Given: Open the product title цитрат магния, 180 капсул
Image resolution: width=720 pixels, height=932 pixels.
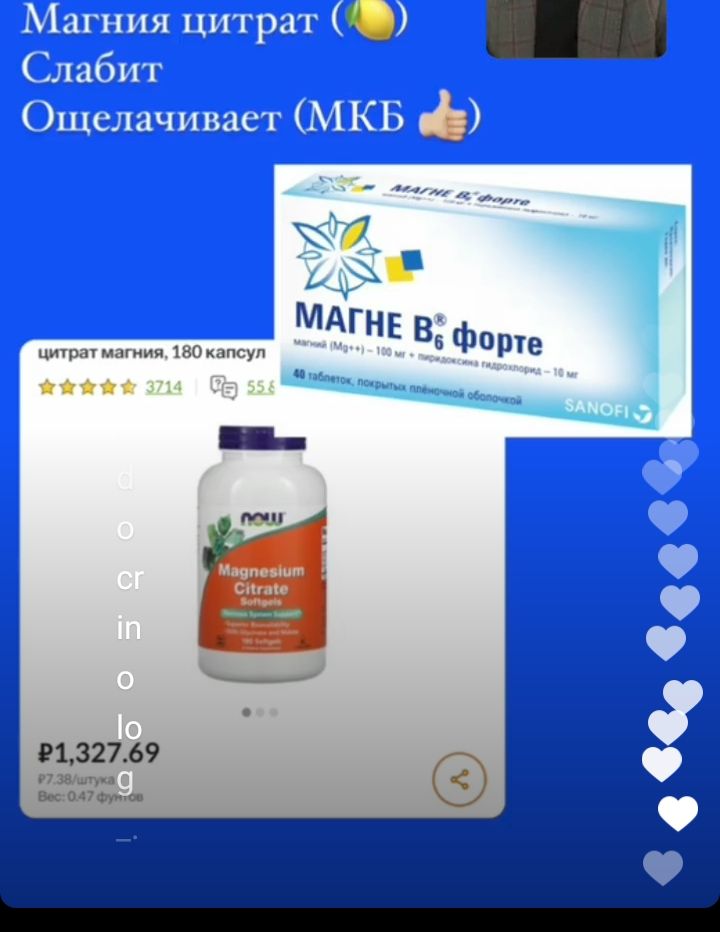Looking at the screenshot, I should click(x=152, y=352).
